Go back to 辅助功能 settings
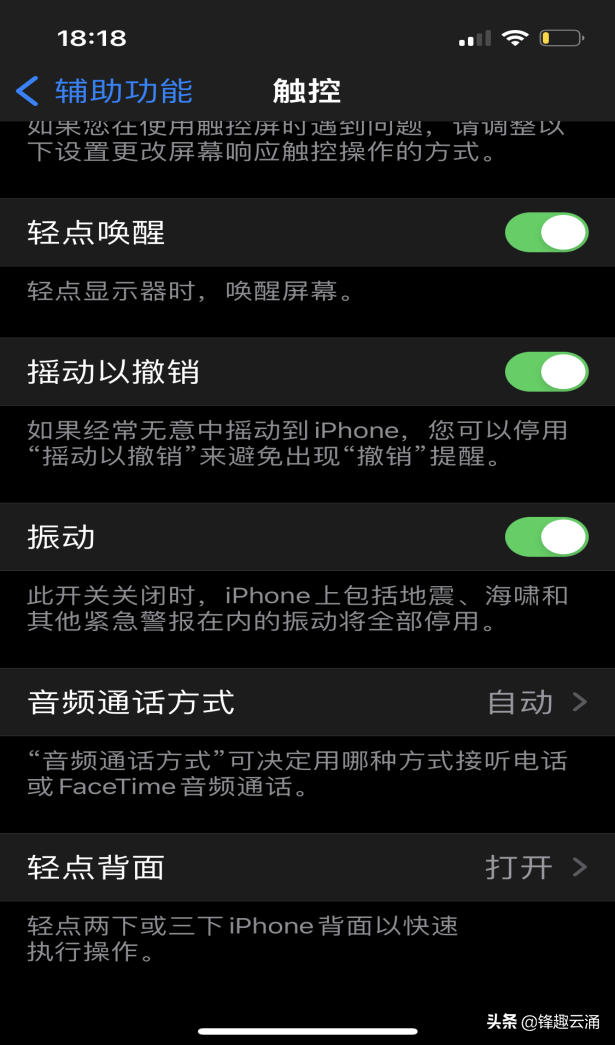Image resolution: width=615 pixels, height=1045 pixels. pos(104,91)
